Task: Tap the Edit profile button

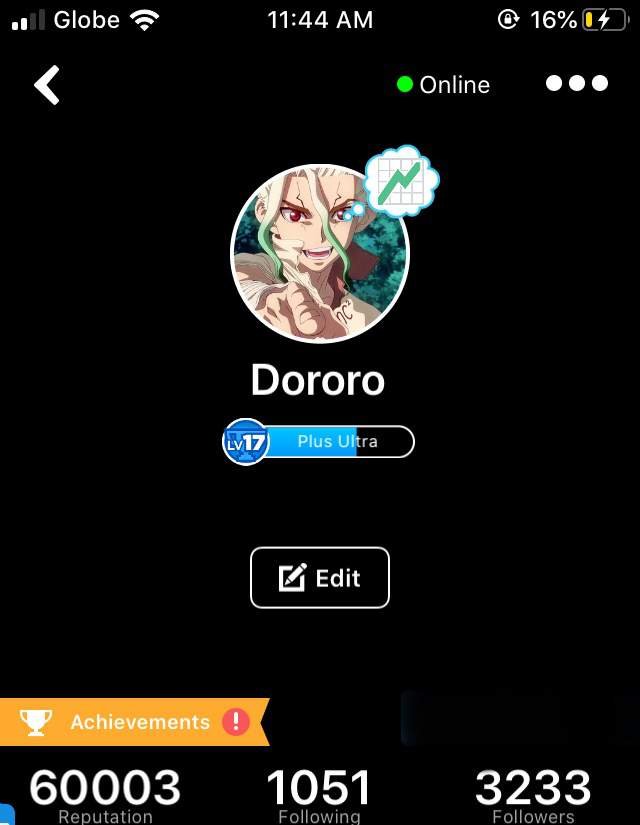Action: (319, 578)
